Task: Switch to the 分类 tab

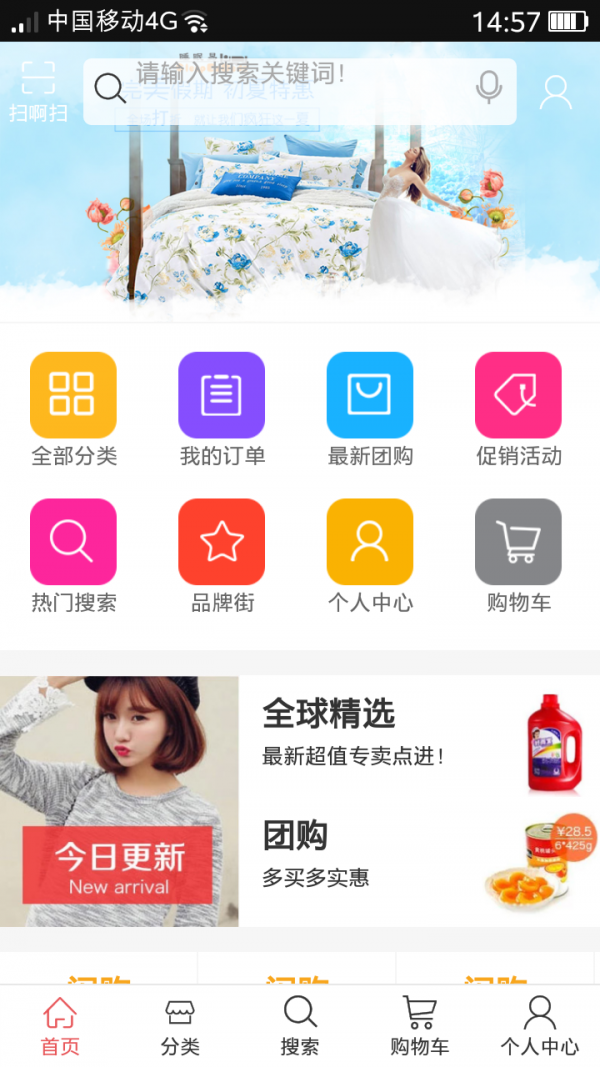Action: point(180,1026)
